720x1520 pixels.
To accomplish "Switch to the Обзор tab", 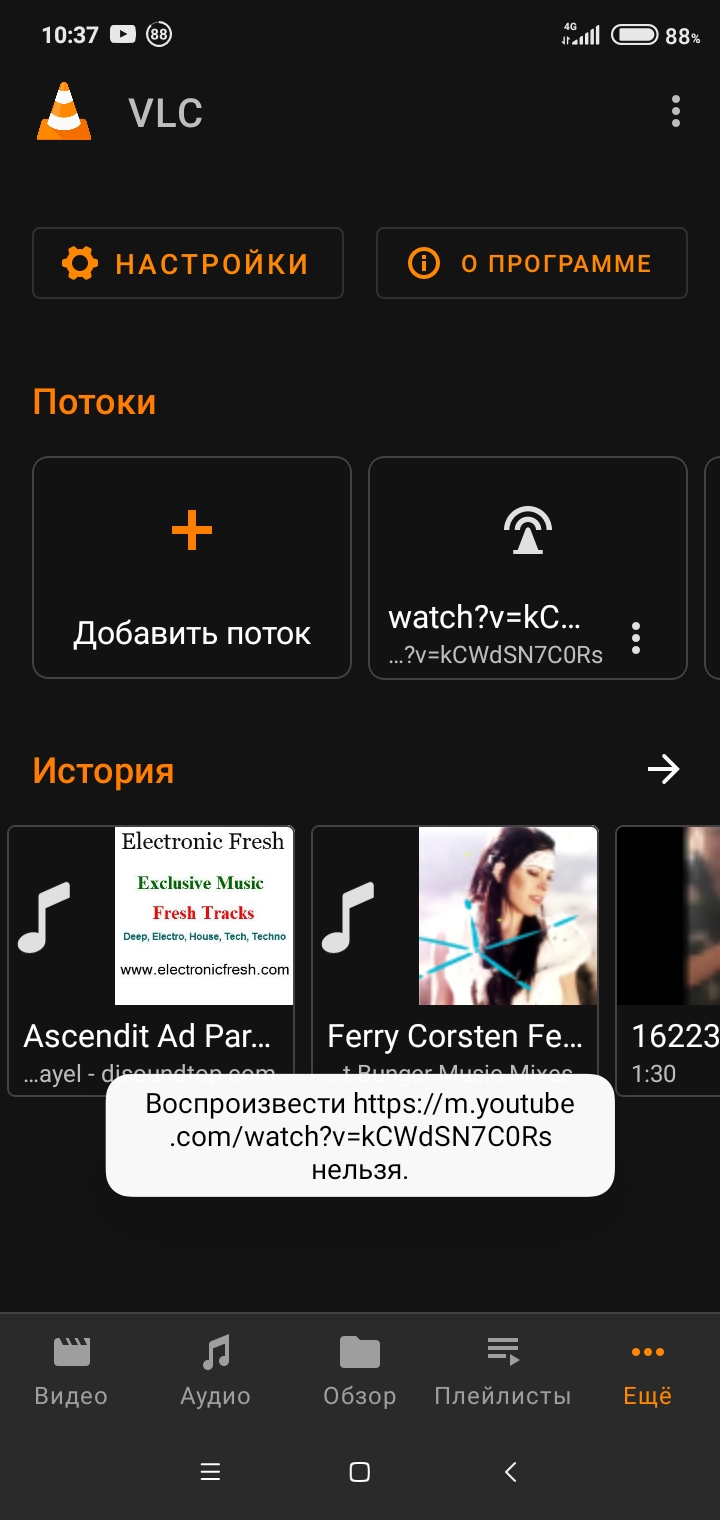I will point(359,1370).
